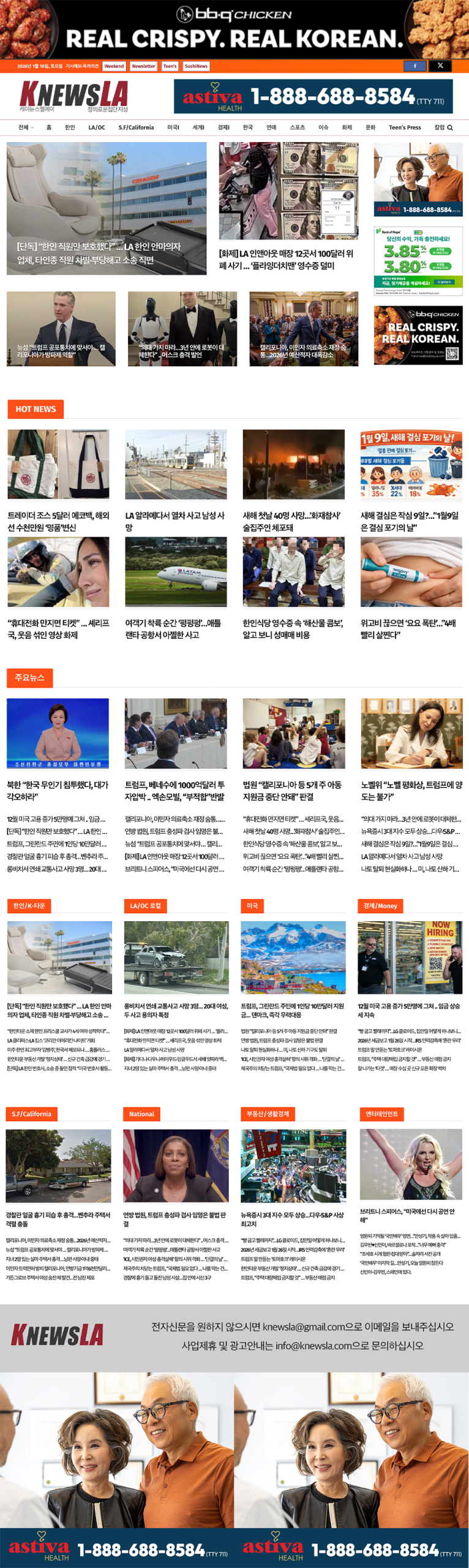Open the Weekend section link
Viewport: 469px width, 1568px height.
click(x=114, y=66)
